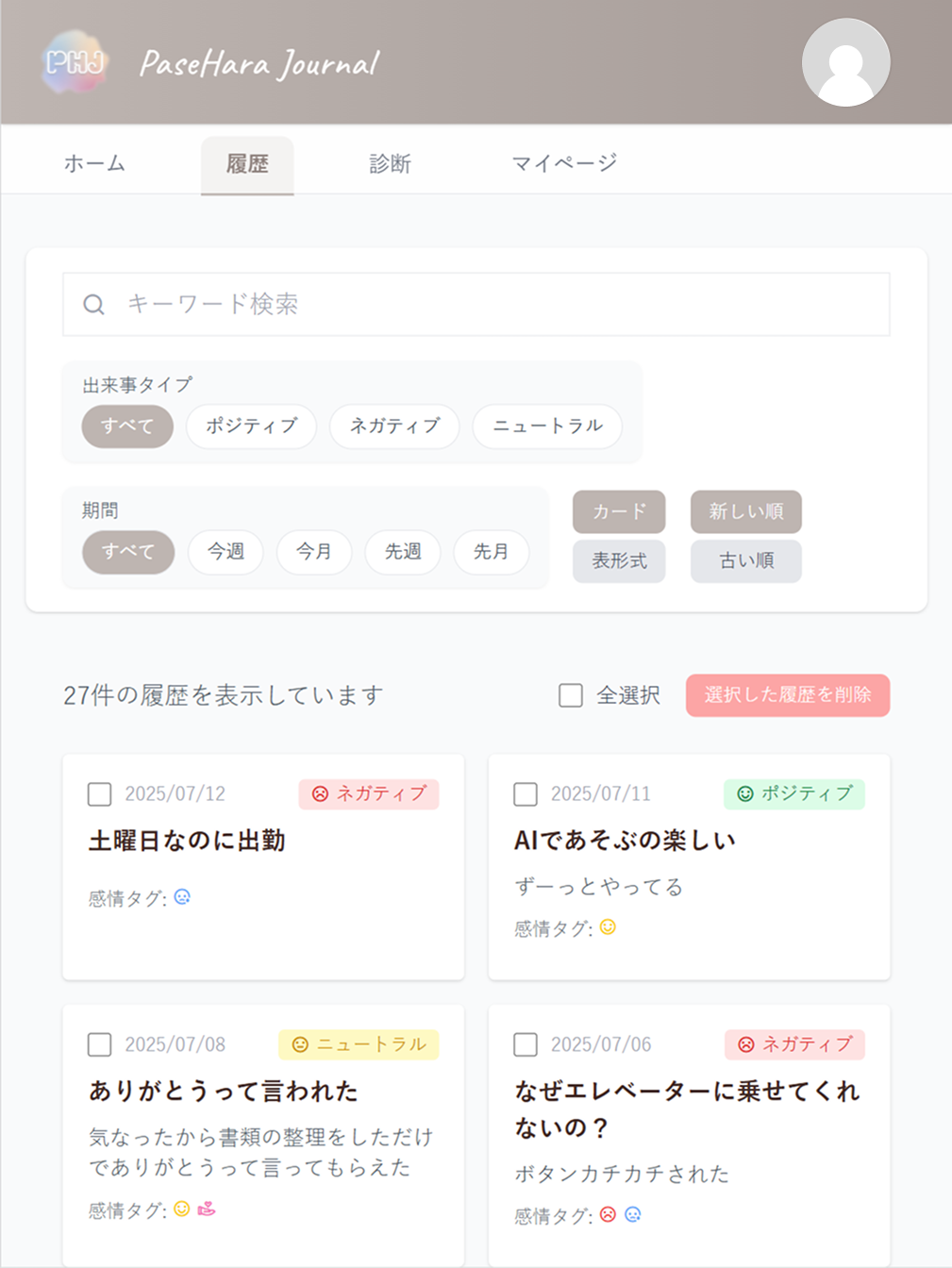The height and width of the screenshot is (1268, 952).
Task: Switch to the 診断 tab
Action: click(390, 163)
